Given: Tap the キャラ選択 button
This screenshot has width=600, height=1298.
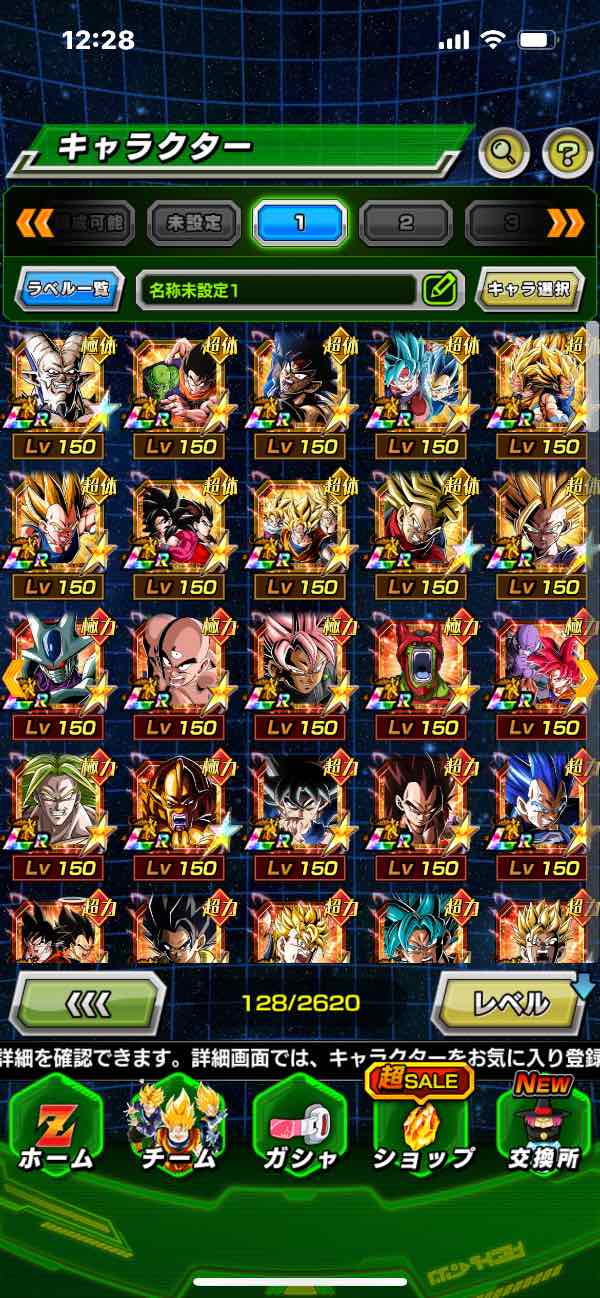Looking at the screenshot, I should coord(528,290).
